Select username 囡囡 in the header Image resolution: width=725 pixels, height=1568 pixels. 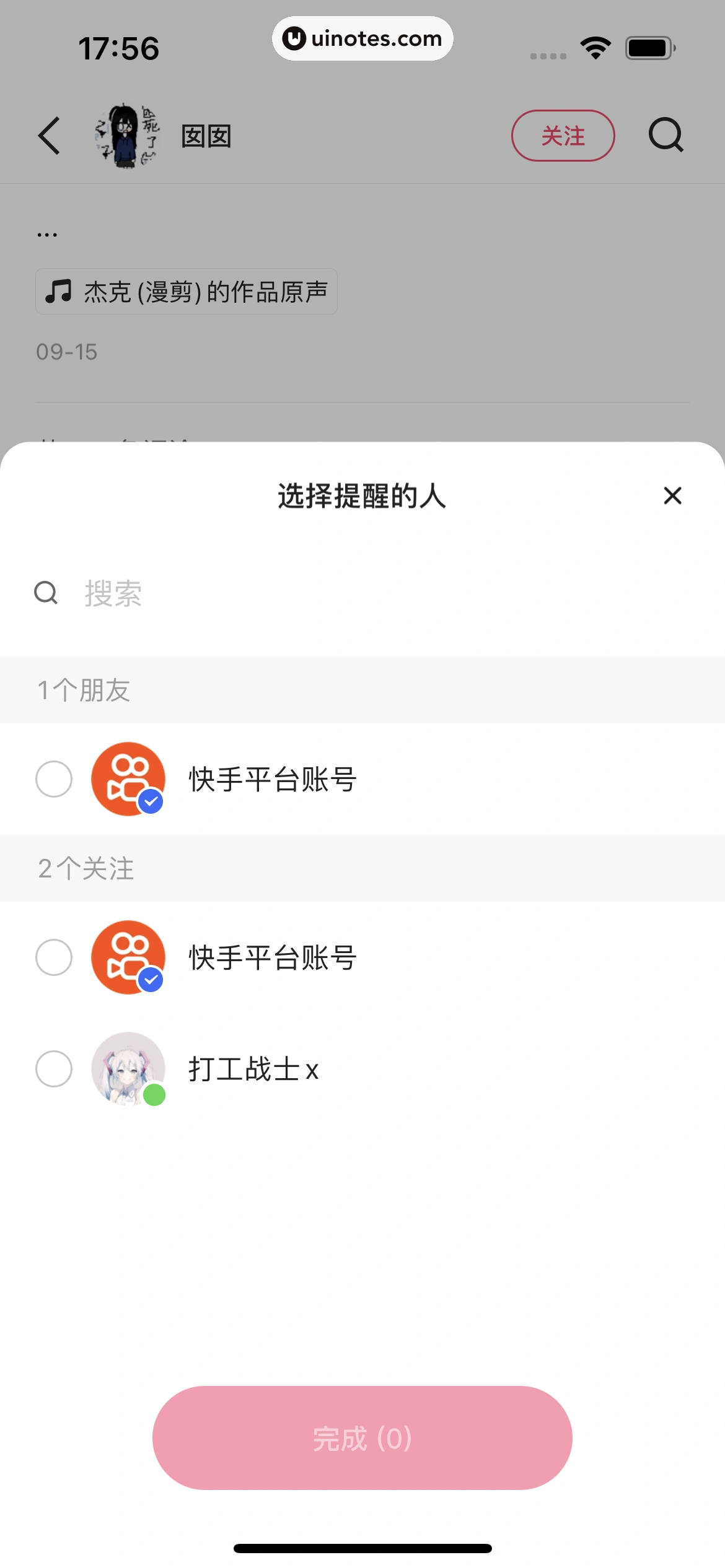coord(205,136)
